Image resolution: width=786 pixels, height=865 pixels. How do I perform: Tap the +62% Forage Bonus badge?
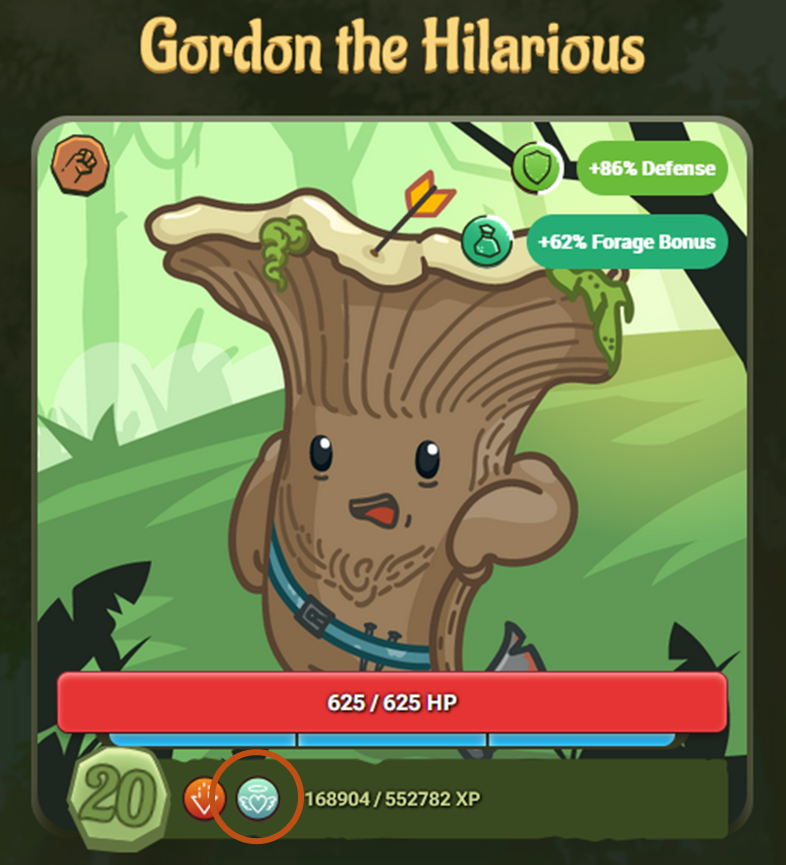click(x=596, y=242)
